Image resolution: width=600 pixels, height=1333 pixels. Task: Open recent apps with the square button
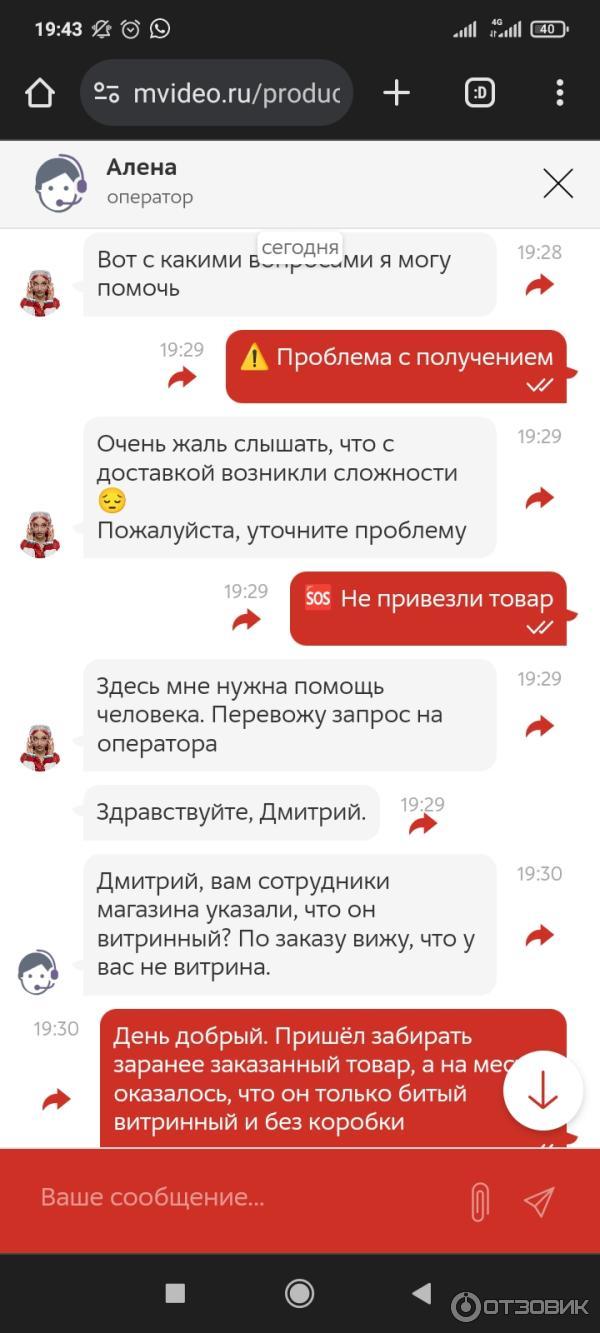(x=175, y=1293)
